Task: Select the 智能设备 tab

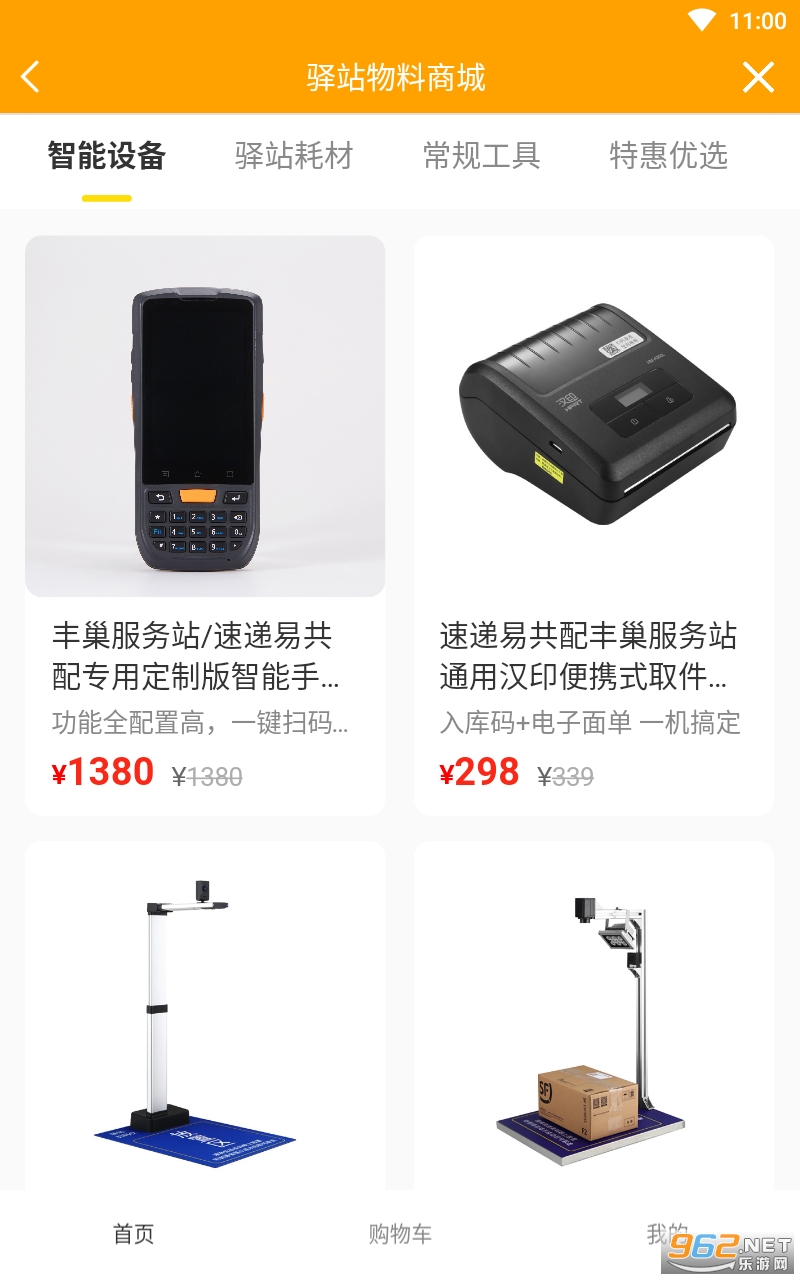Action: pyautogui.click(x=106, y=156)
